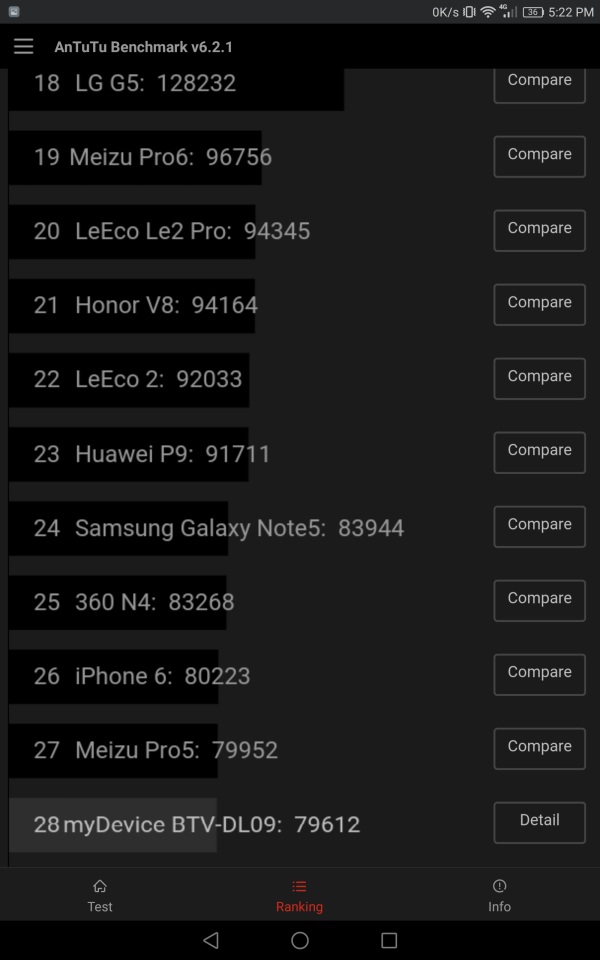Compare with iPhone 6
Viewport: 600px width, 960px height.
point(539,675)
